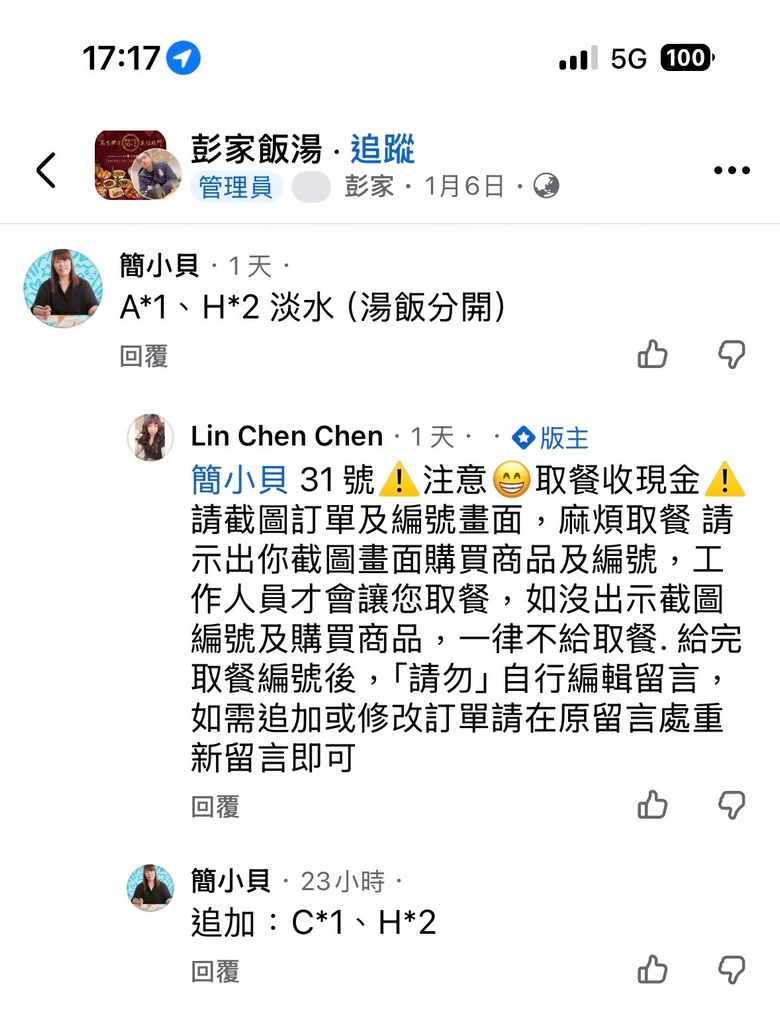
Task: Dislike Lin Chen Chen's reply
Action: tap(732, 805)
